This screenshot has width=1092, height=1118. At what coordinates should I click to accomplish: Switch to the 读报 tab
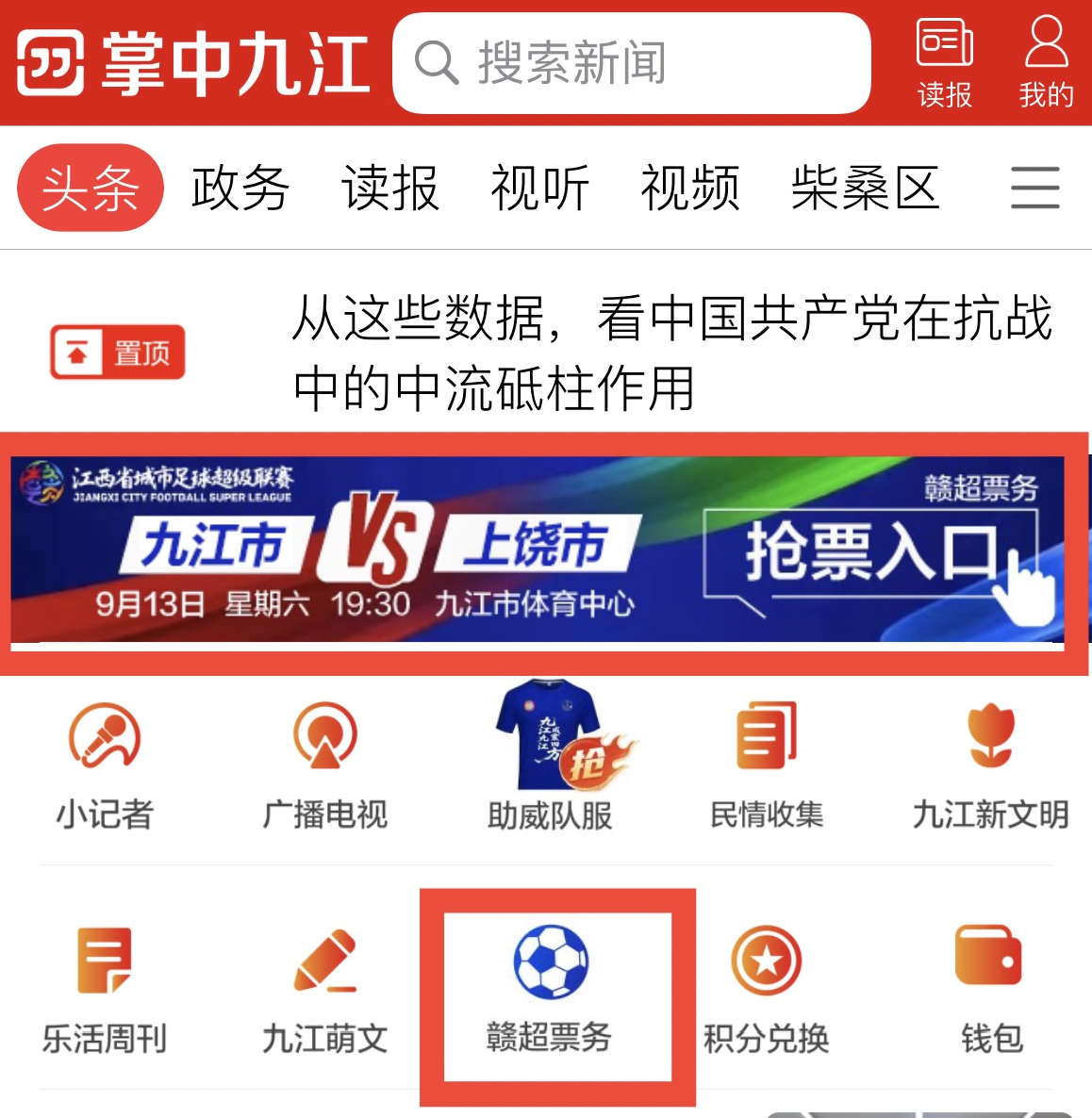coord(389,188)
